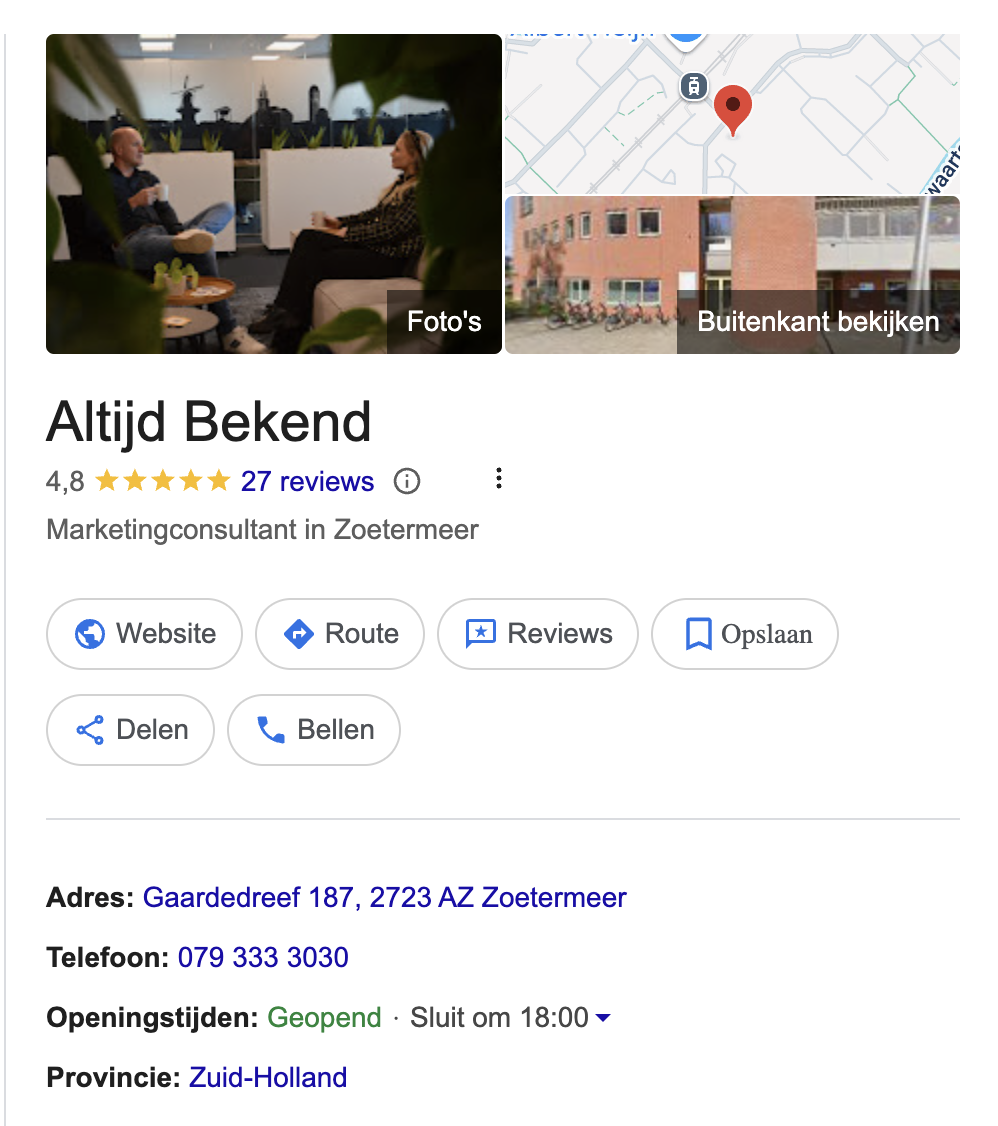Get directions with the Route button

click(x=340, y=634)
